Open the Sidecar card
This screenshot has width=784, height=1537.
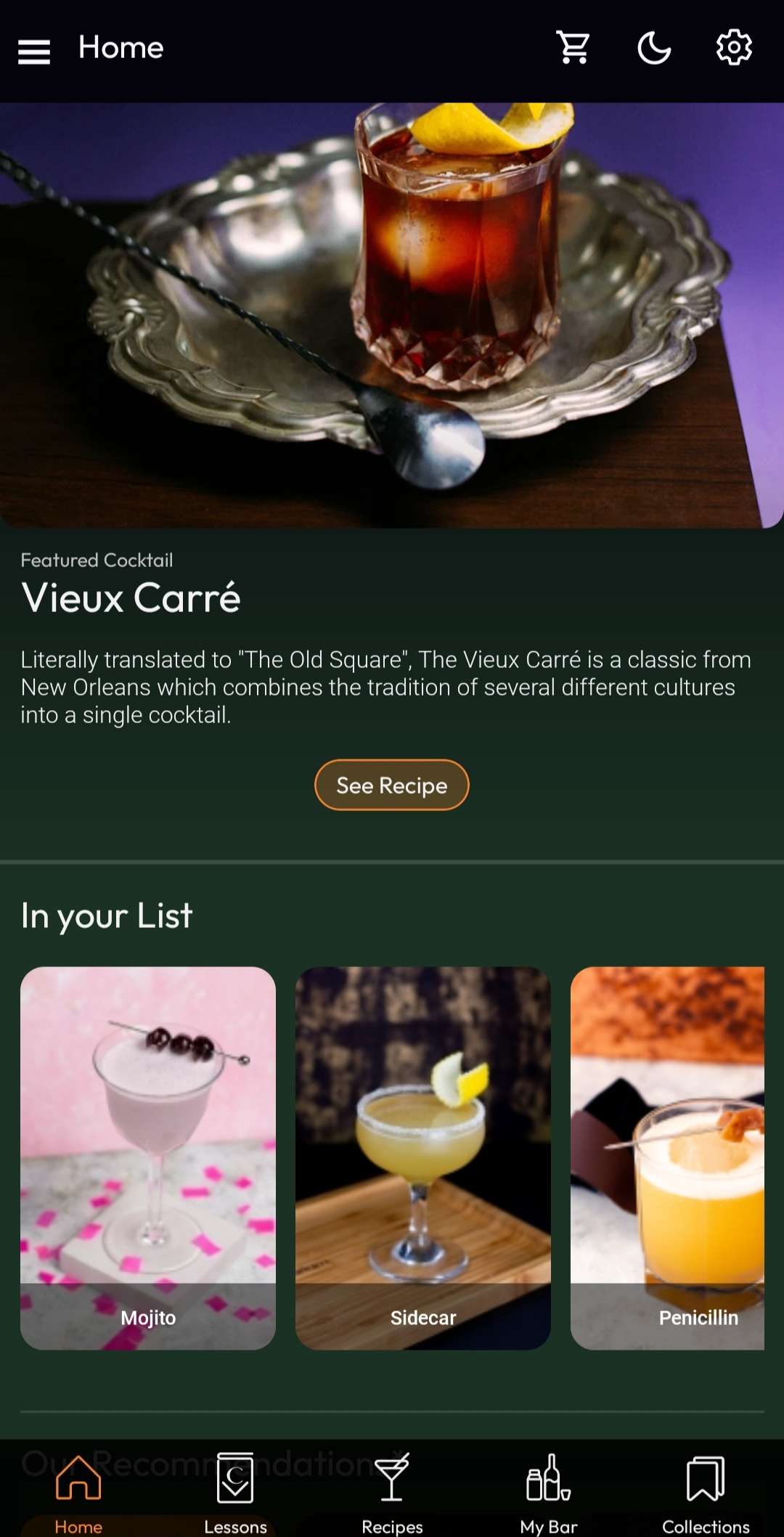[423, 1157]
